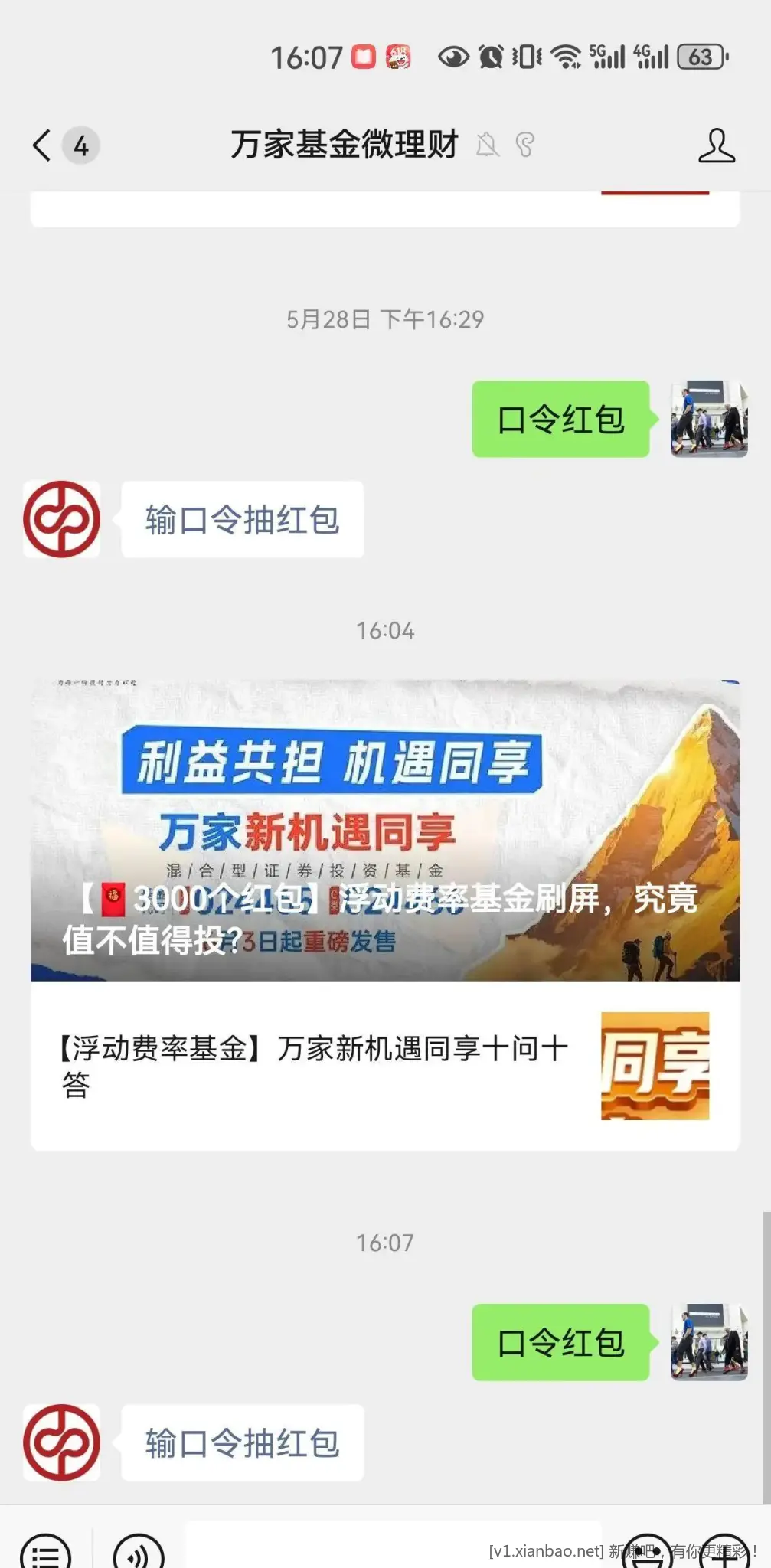Open 万家基金 avatar beside latest reply
Viewport: 771px width, 1568px height.
pos(62,1442)
